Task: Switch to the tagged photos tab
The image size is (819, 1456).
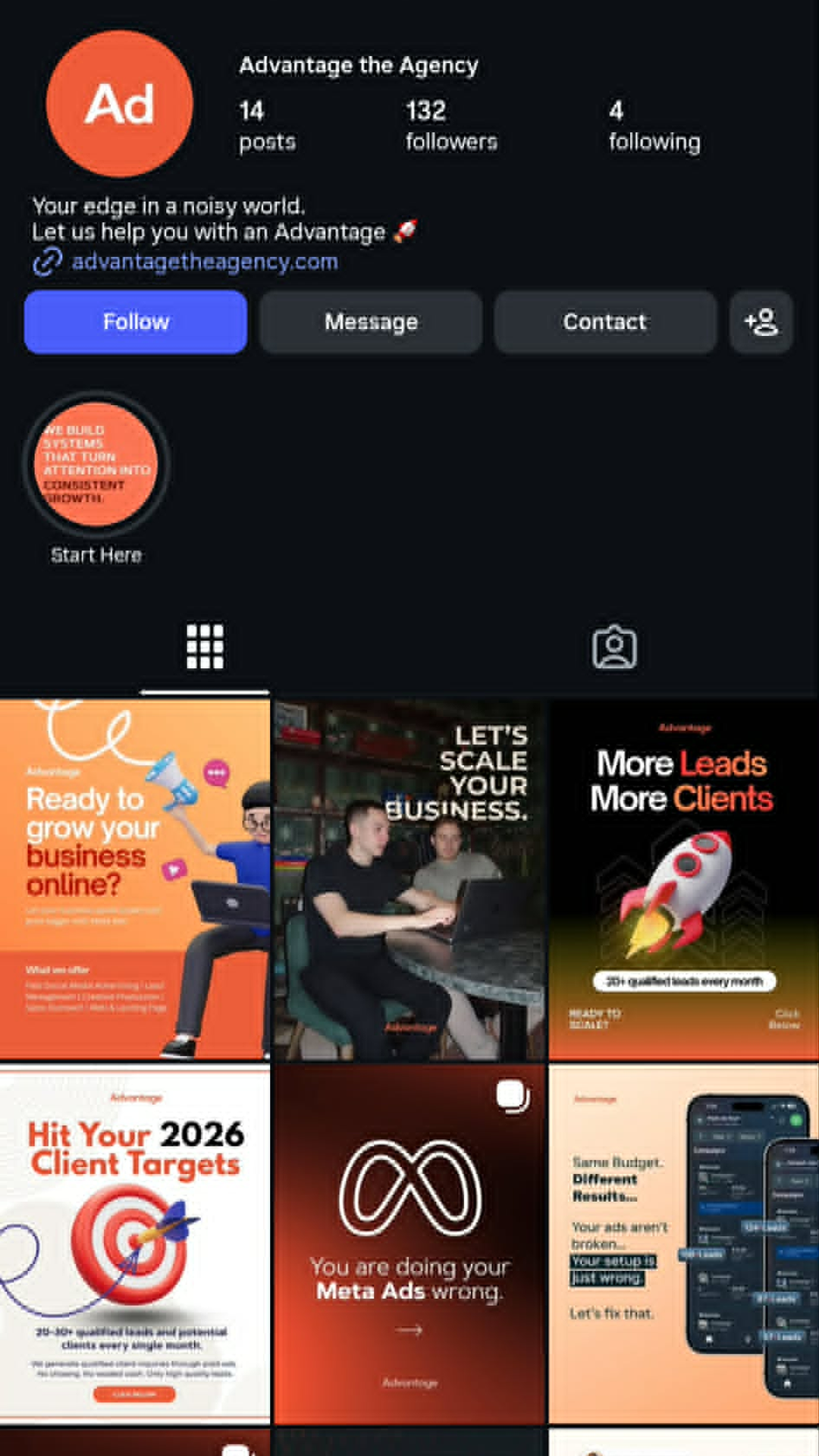Action: [614, 647]
